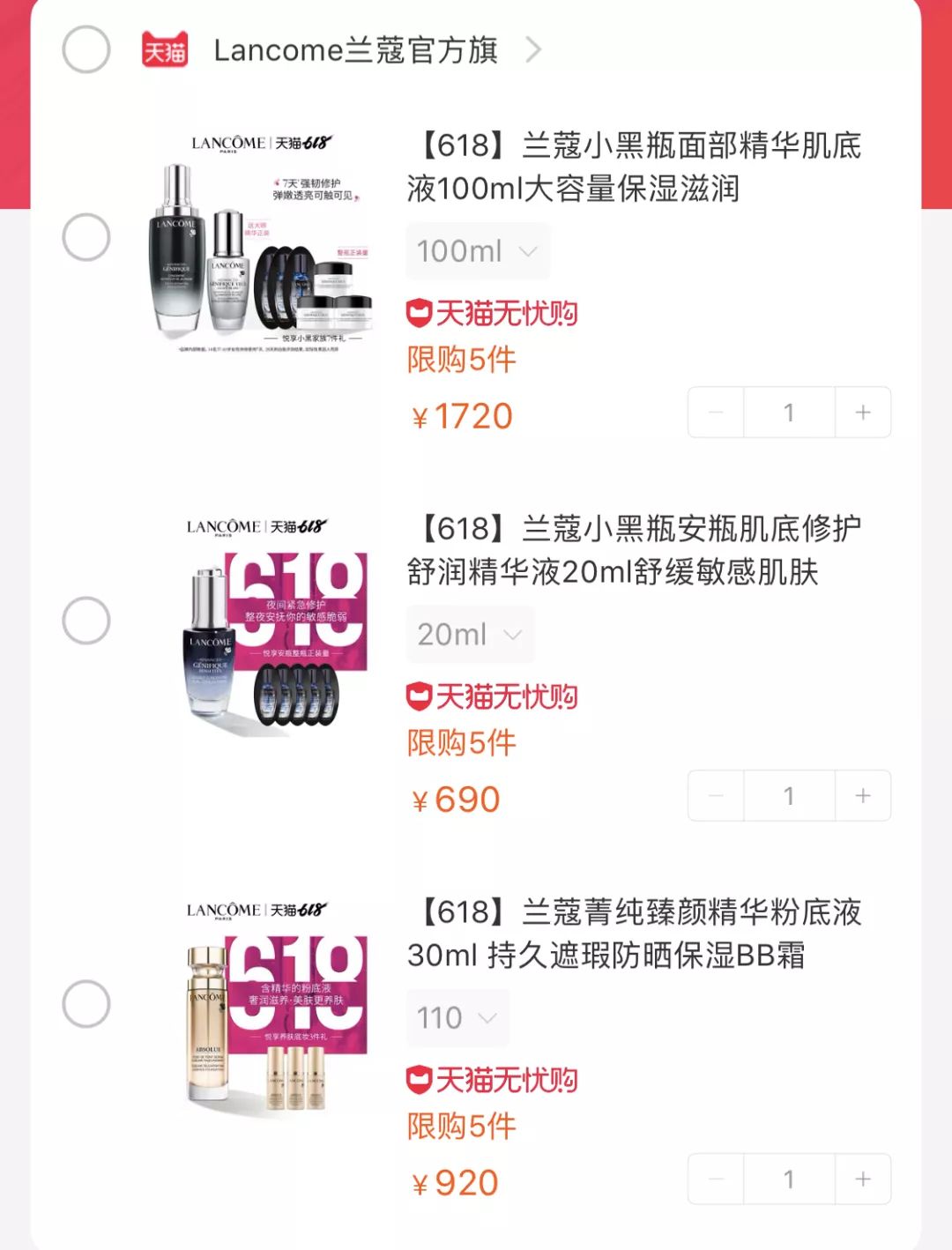
Task: Click quantity number field of 菁纯粉底液
Action: pos(788,1180)
